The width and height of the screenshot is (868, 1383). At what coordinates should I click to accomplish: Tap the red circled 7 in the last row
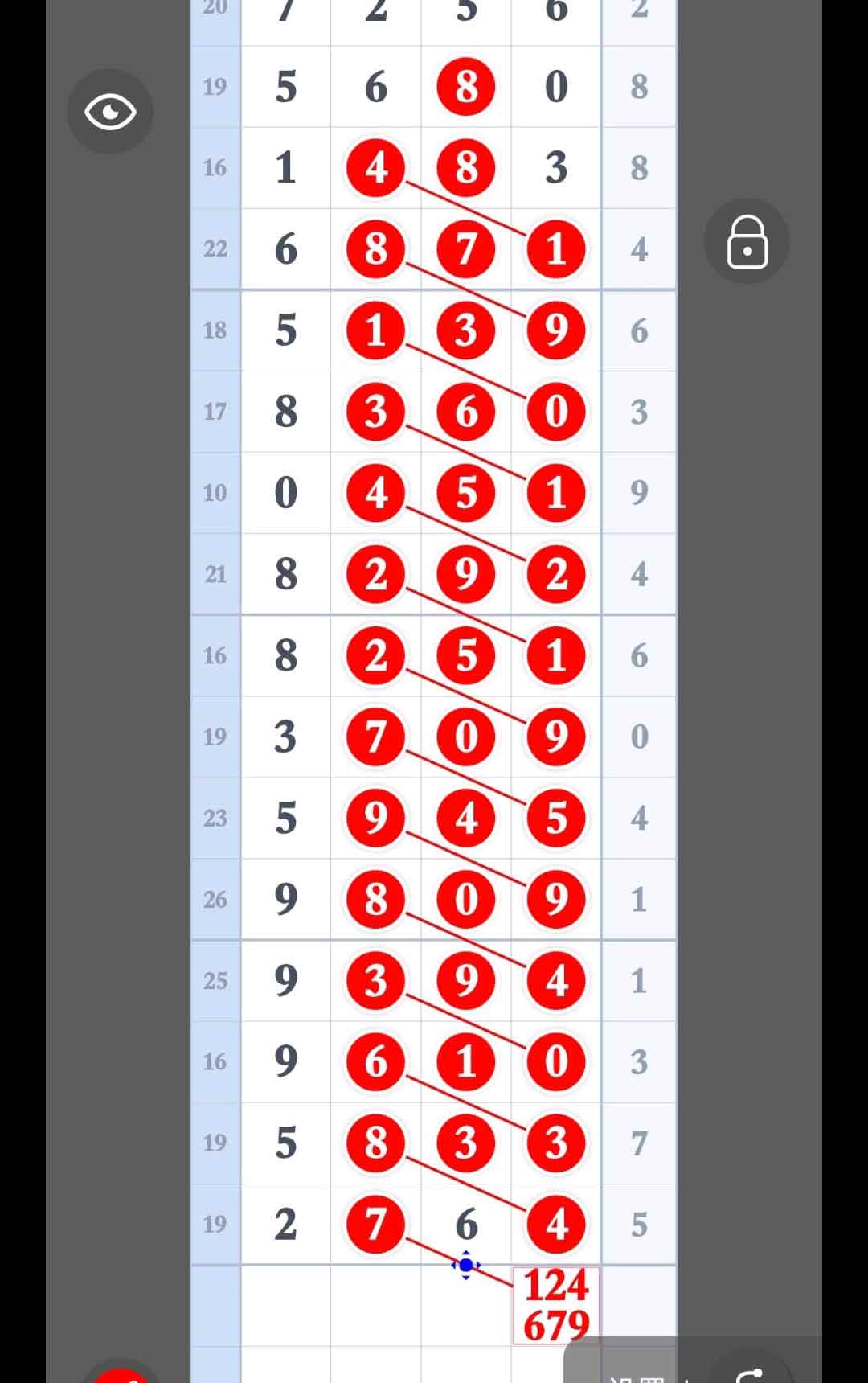(375, 1224)
